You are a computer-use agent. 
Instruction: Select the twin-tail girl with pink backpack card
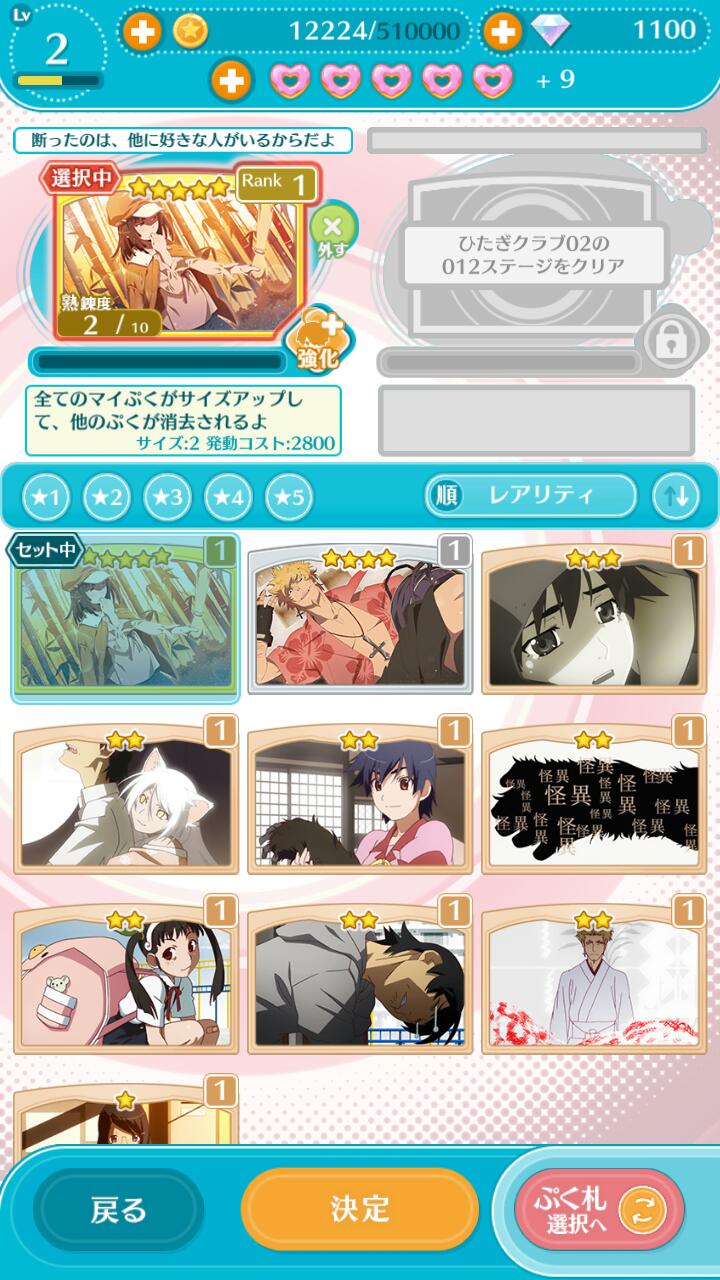[x=125, y=980]
